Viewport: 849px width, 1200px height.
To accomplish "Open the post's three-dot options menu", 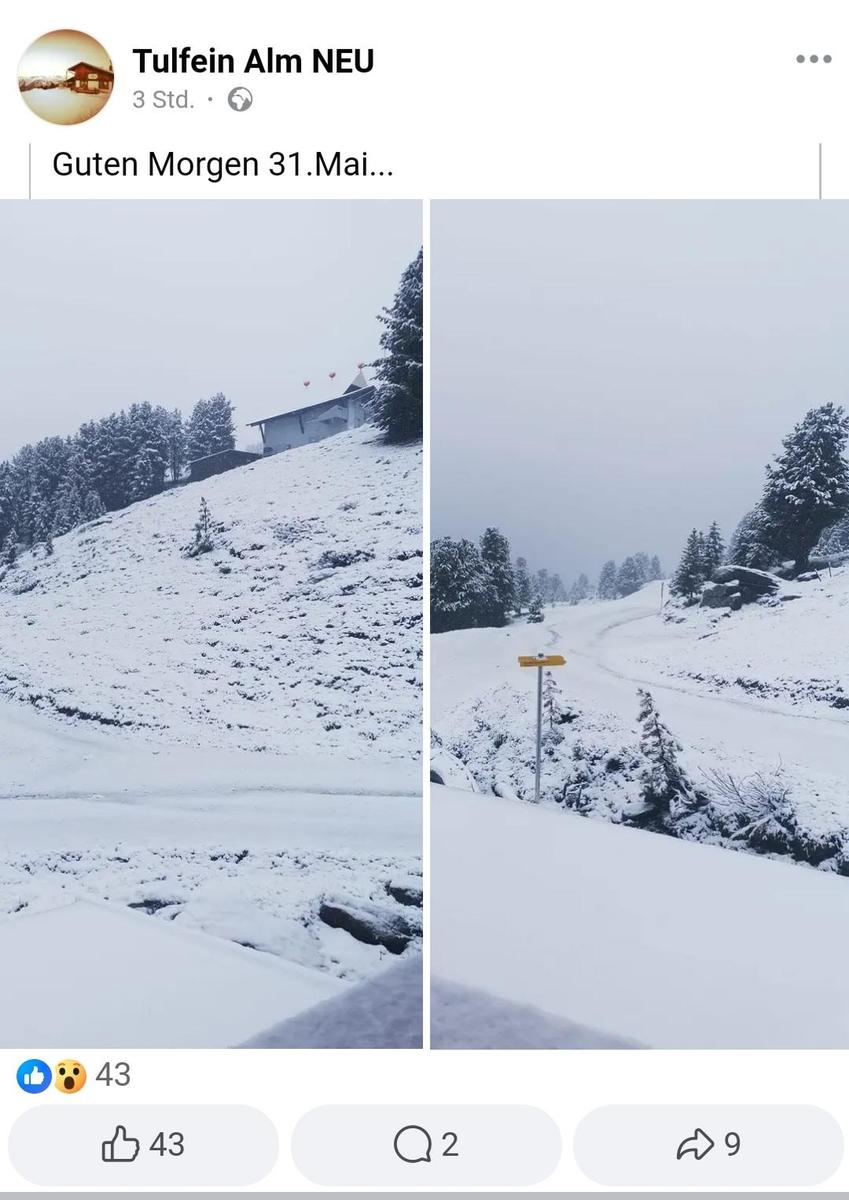I will 813,59.
